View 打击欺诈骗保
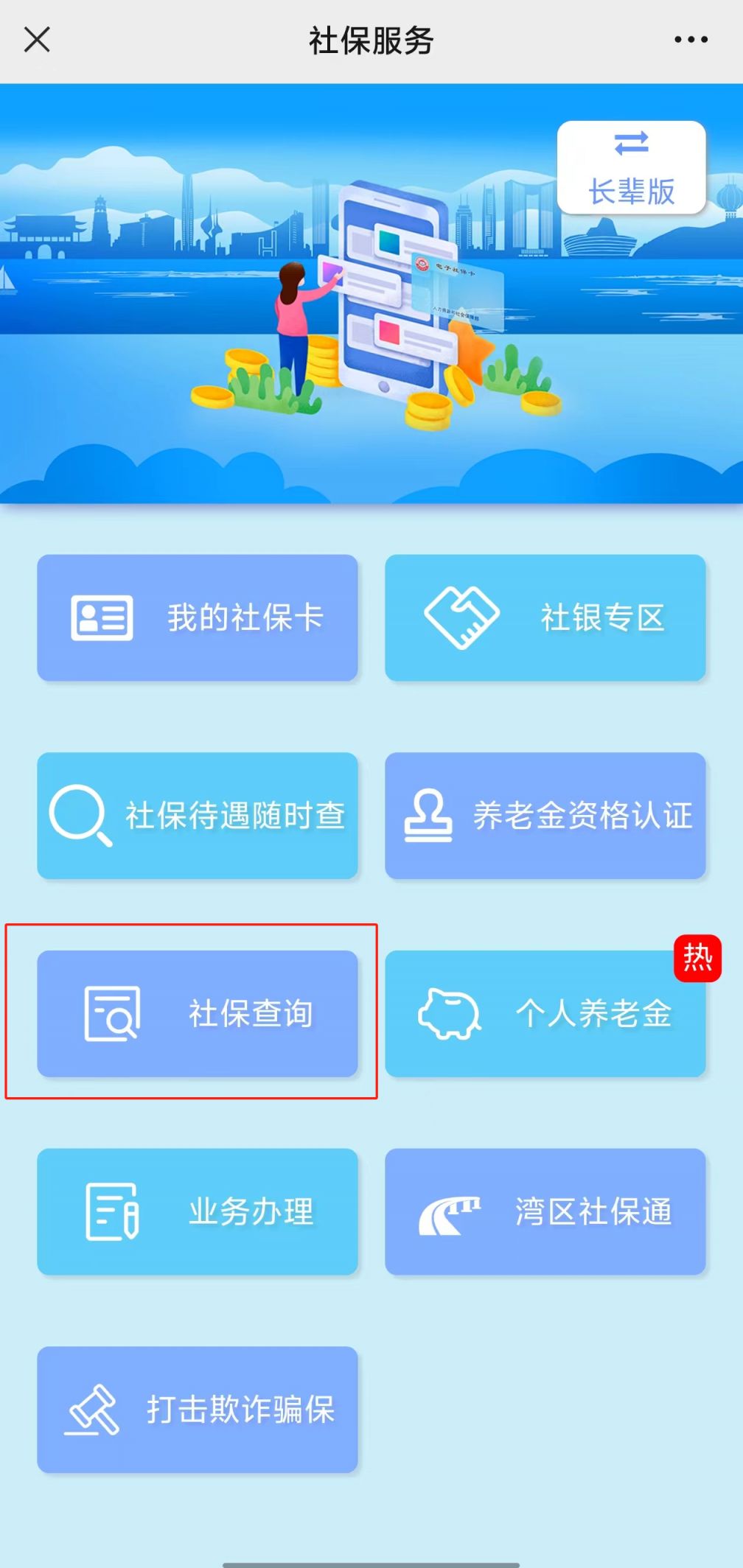Image resolution: width=743 pixels, height=1568 pixels. point(198,1410)
